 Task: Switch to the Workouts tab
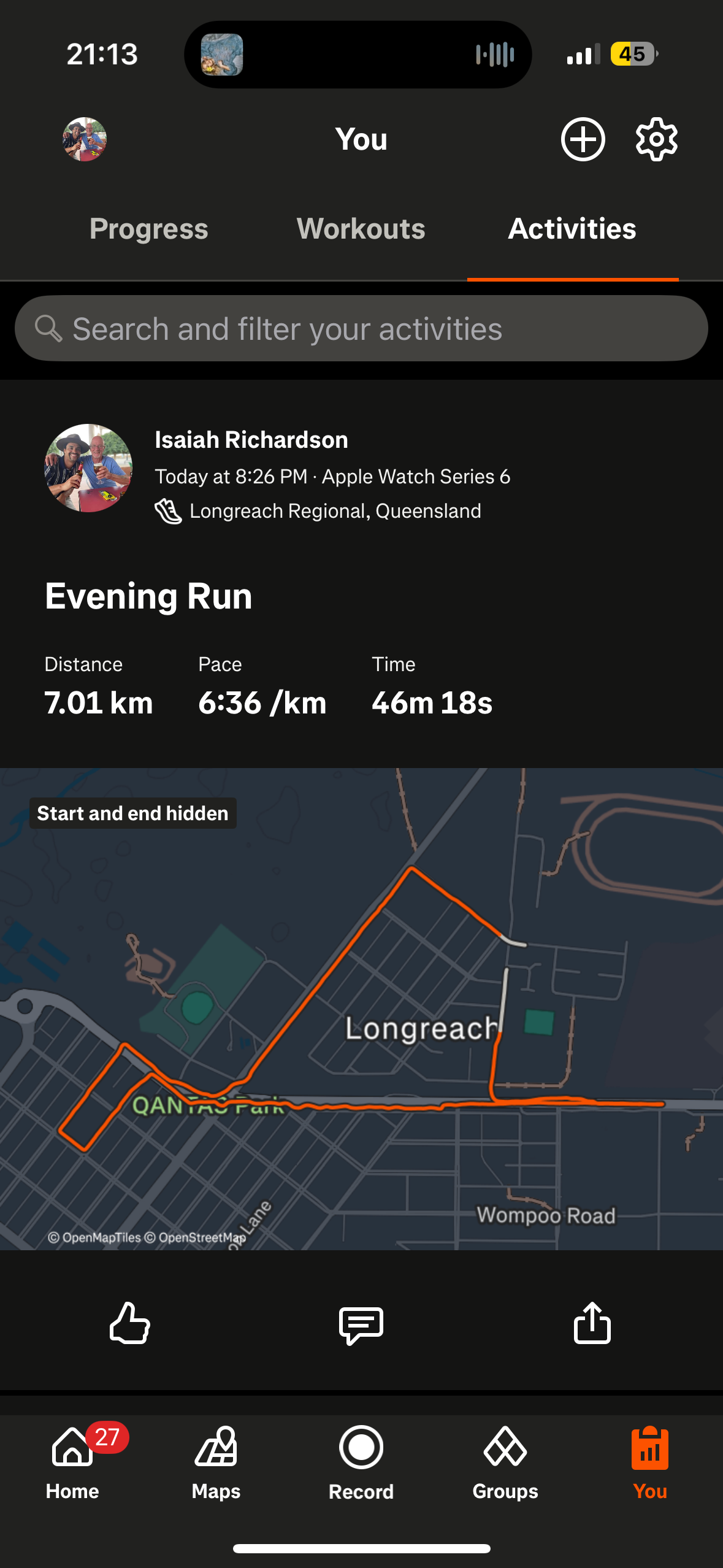point(361,229)
